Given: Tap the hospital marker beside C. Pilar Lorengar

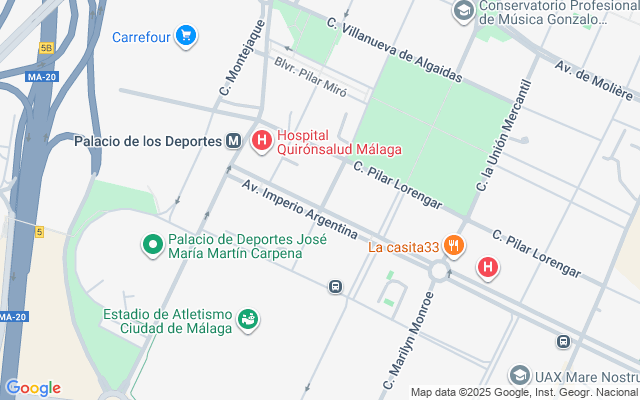Looking at the screenshot, I should [488, 268].
